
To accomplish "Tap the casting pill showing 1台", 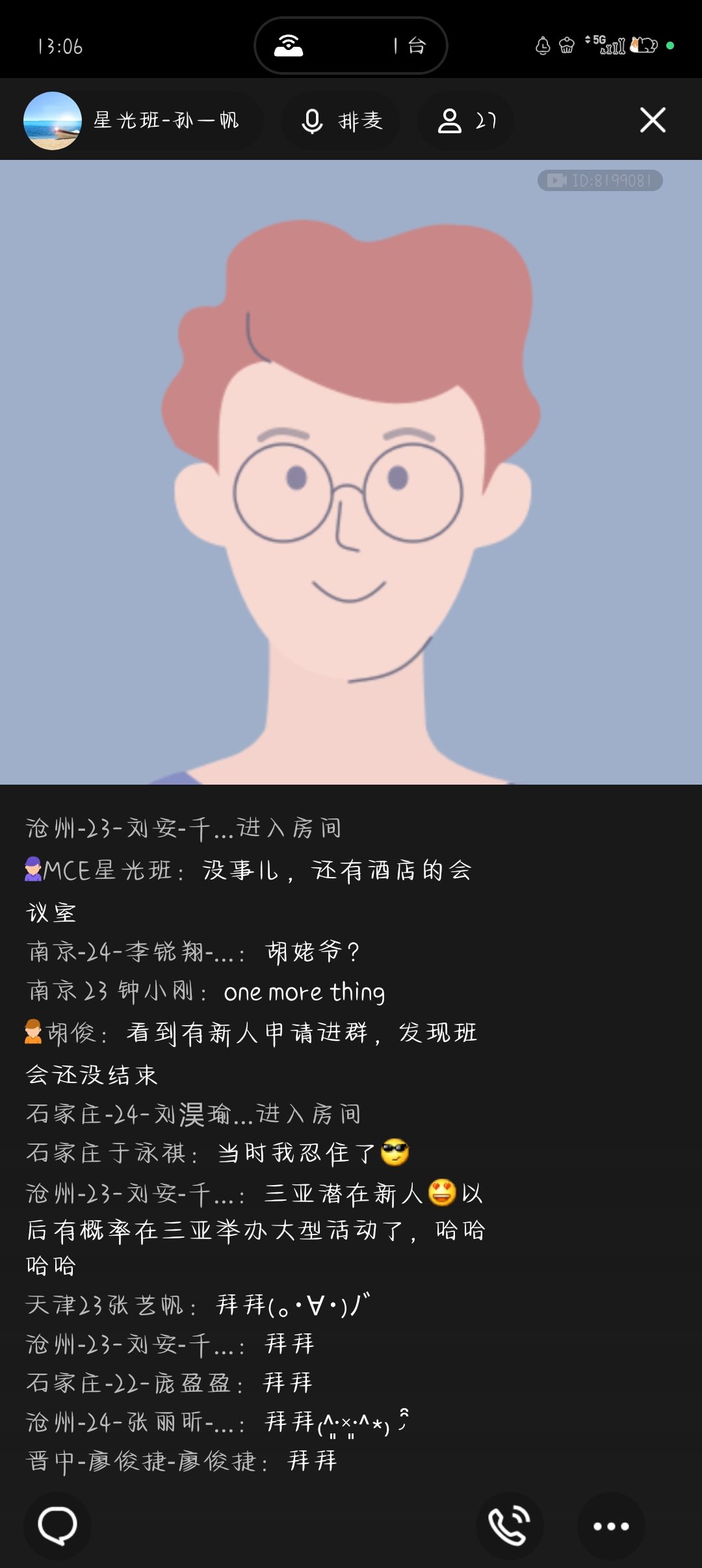I will (350, 46).
